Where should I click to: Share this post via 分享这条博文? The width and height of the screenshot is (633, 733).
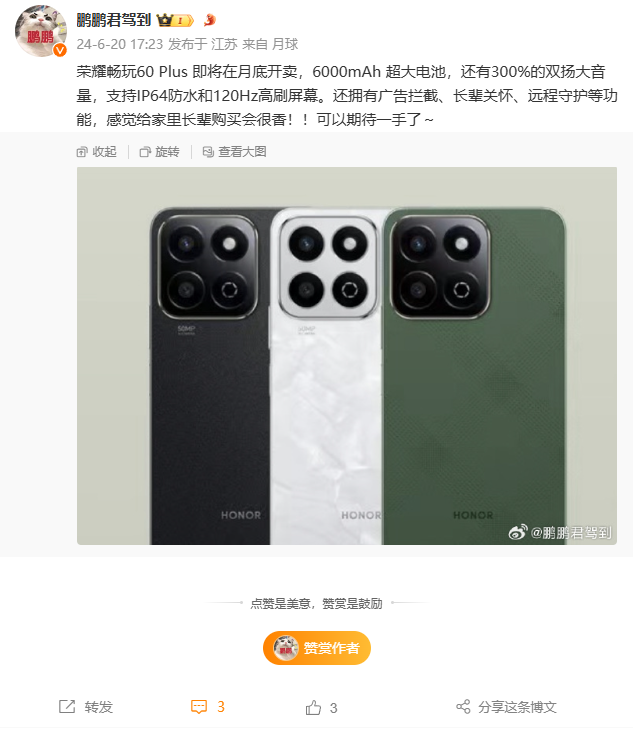[506, 707]
